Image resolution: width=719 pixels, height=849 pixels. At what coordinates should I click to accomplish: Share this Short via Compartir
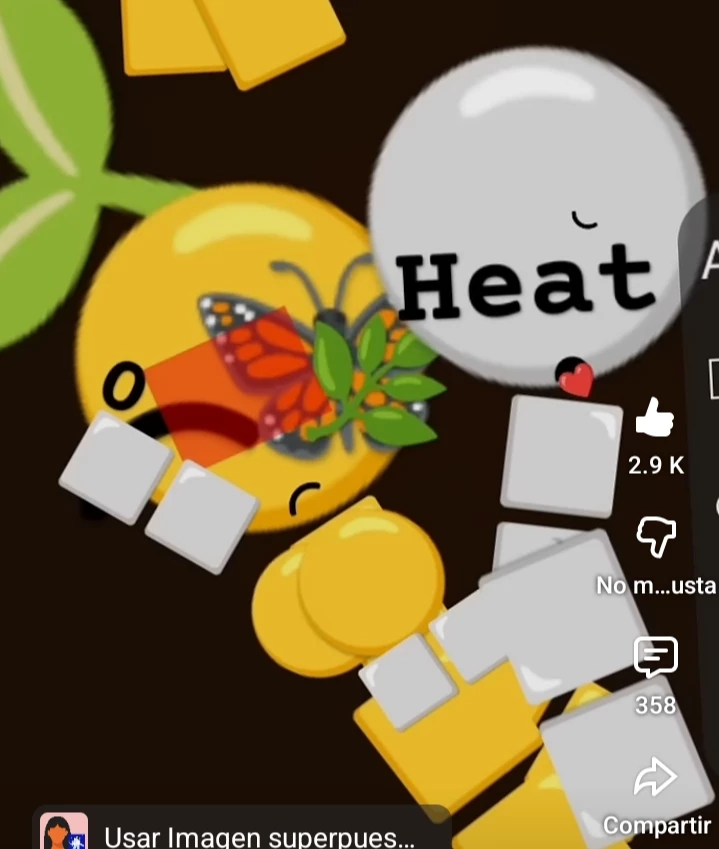[656, 779]
